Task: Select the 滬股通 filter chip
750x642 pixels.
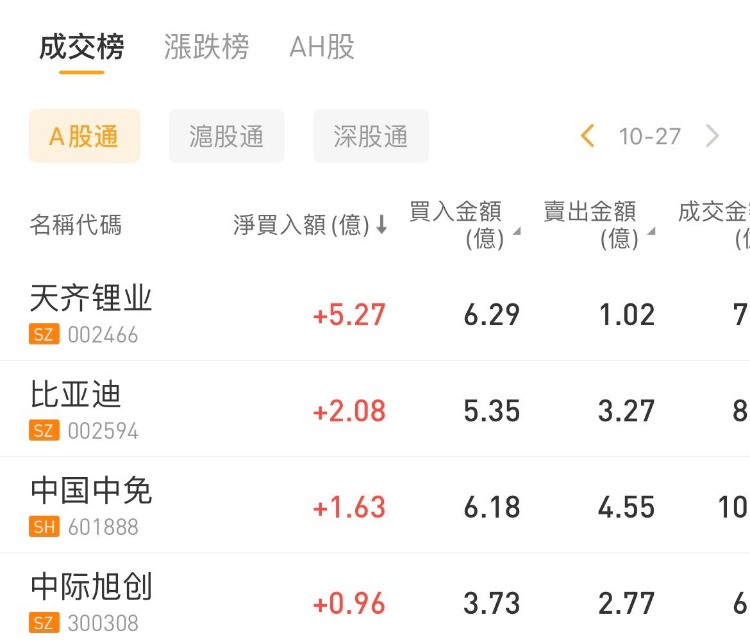Action: click(227, 137)
